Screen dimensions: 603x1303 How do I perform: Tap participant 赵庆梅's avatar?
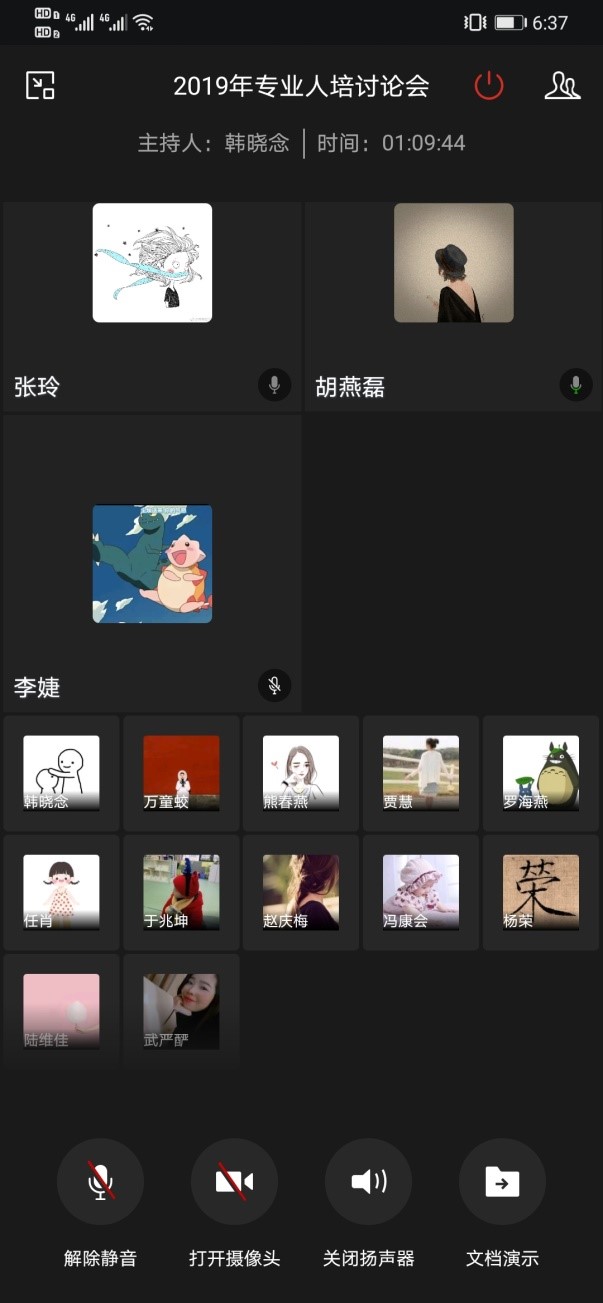click(301, 892)
